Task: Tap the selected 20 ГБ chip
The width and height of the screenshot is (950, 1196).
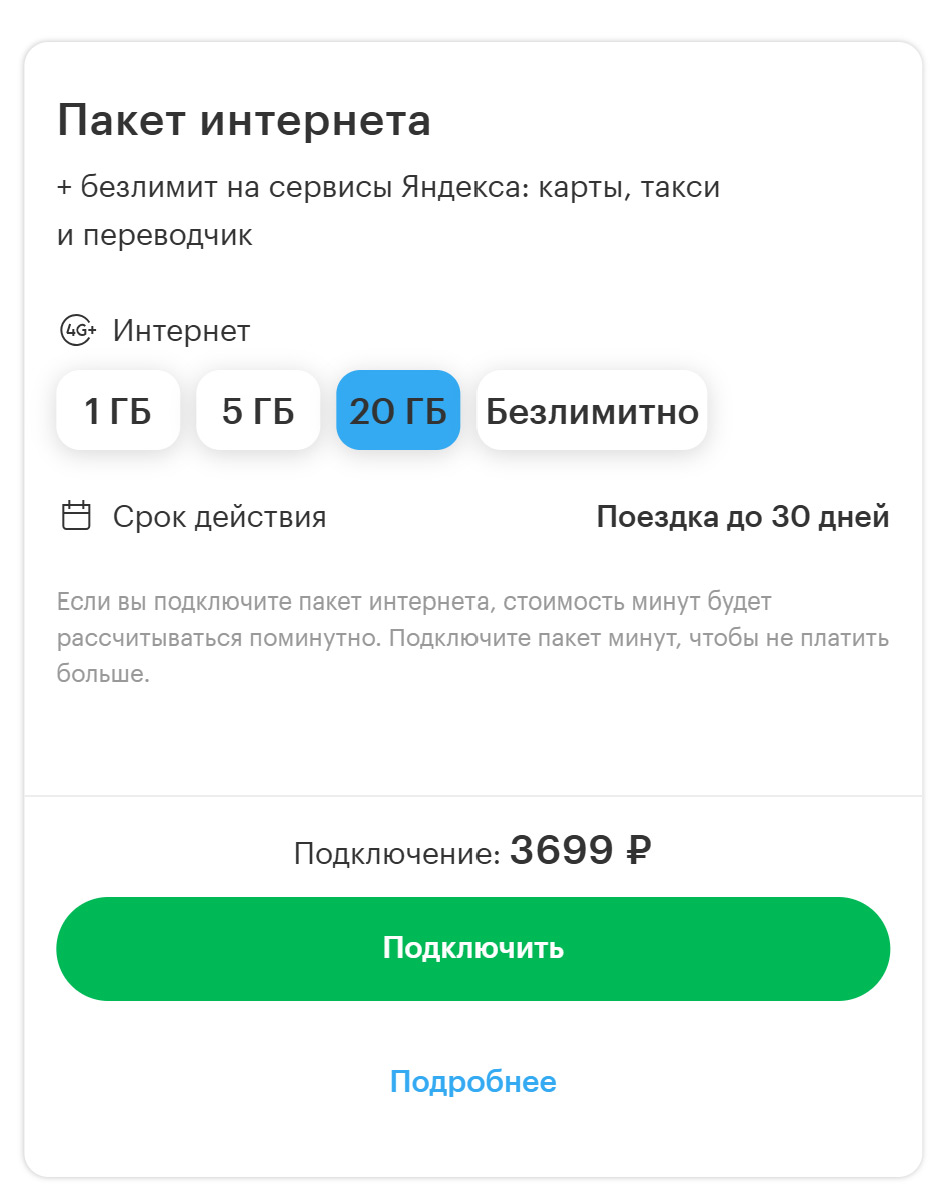Action: point(398,411)
